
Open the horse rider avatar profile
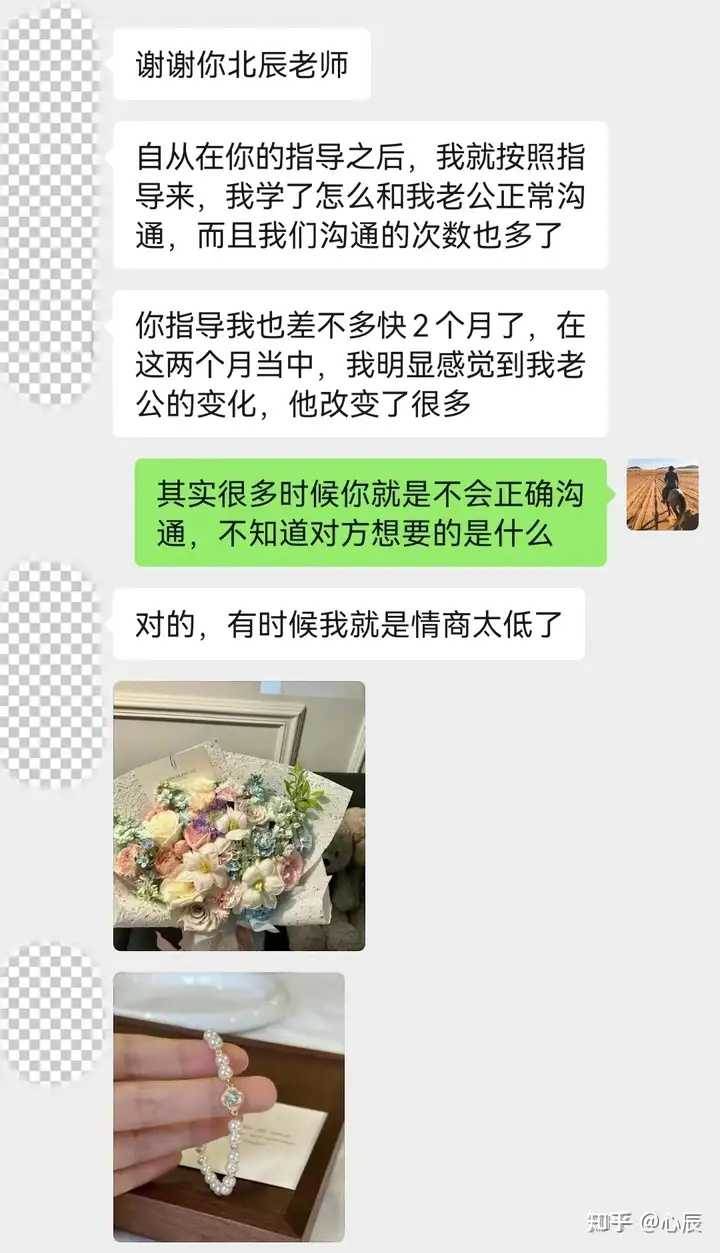[662, 495]
